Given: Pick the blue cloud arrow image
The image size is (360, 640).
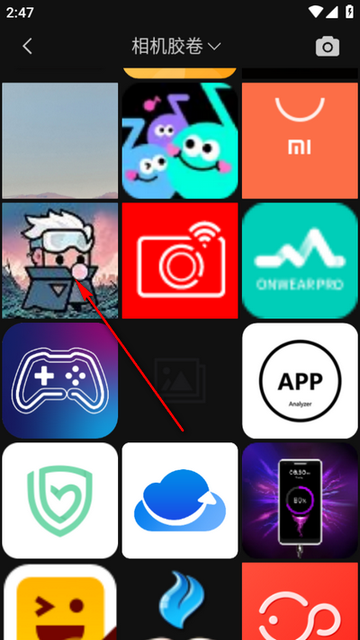Looking at the screenshot, I should pyautogui.click(x=180, y=500).
